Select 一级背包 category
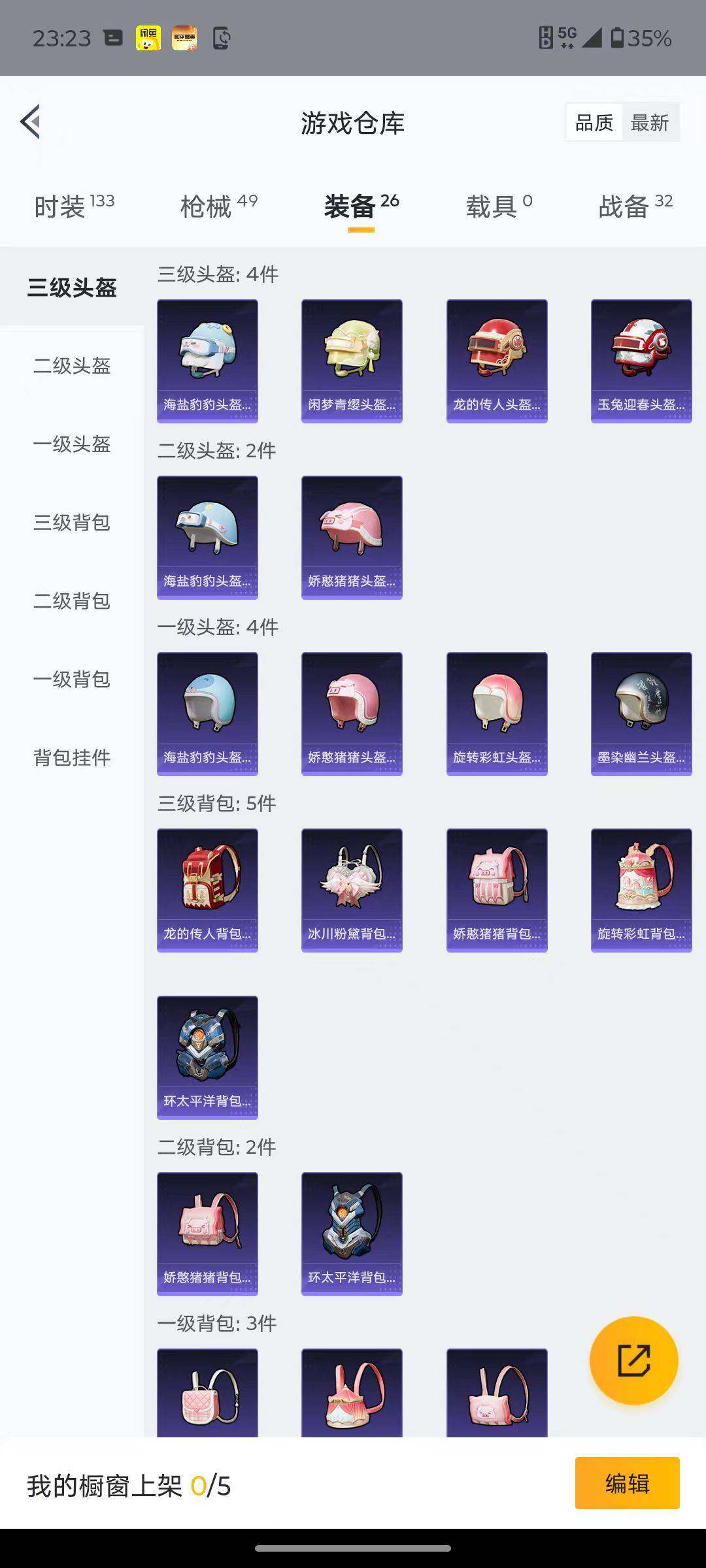Screen dimensions: 706x1568 [72, 679]
